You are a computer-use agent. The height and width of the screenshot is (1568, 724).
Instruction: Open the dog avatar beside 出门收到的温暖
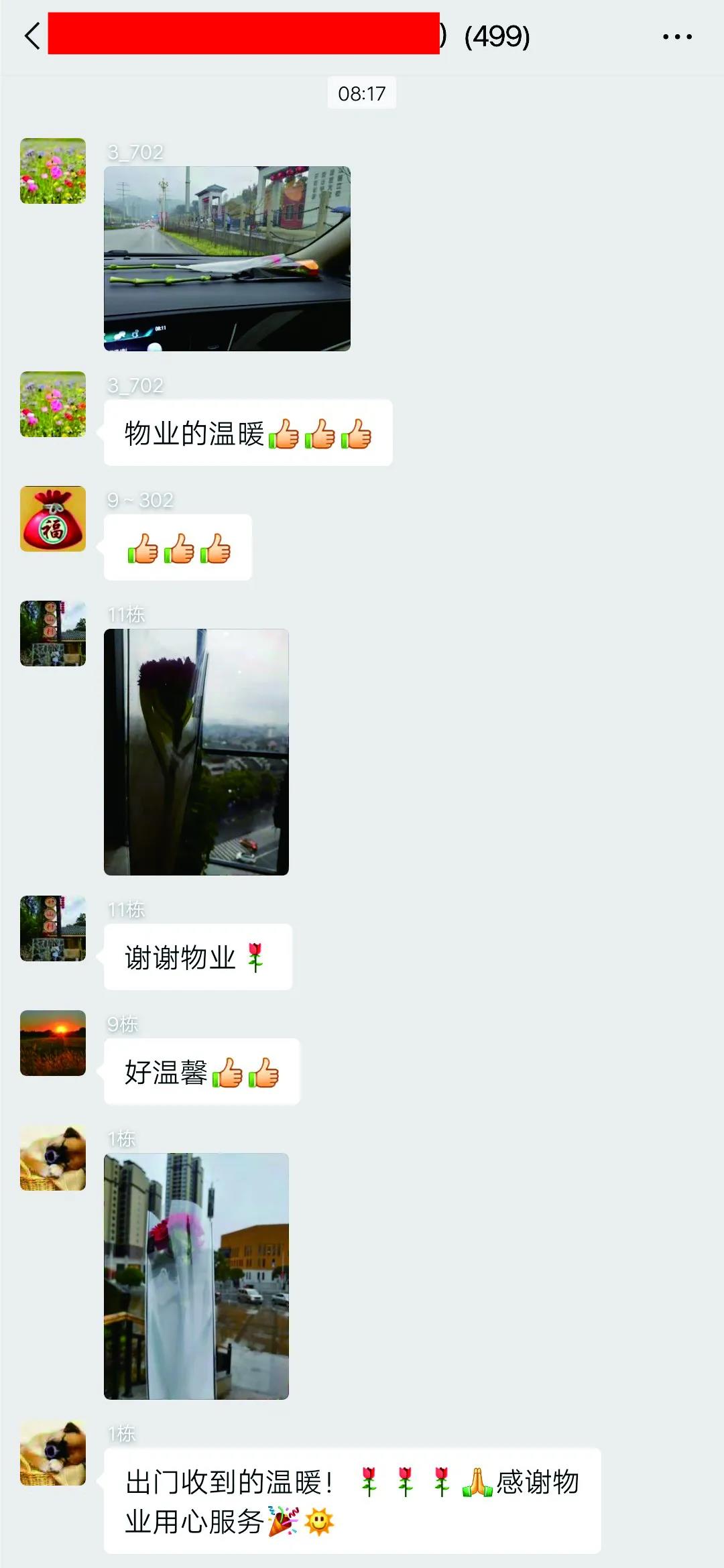click(53, 1453)
